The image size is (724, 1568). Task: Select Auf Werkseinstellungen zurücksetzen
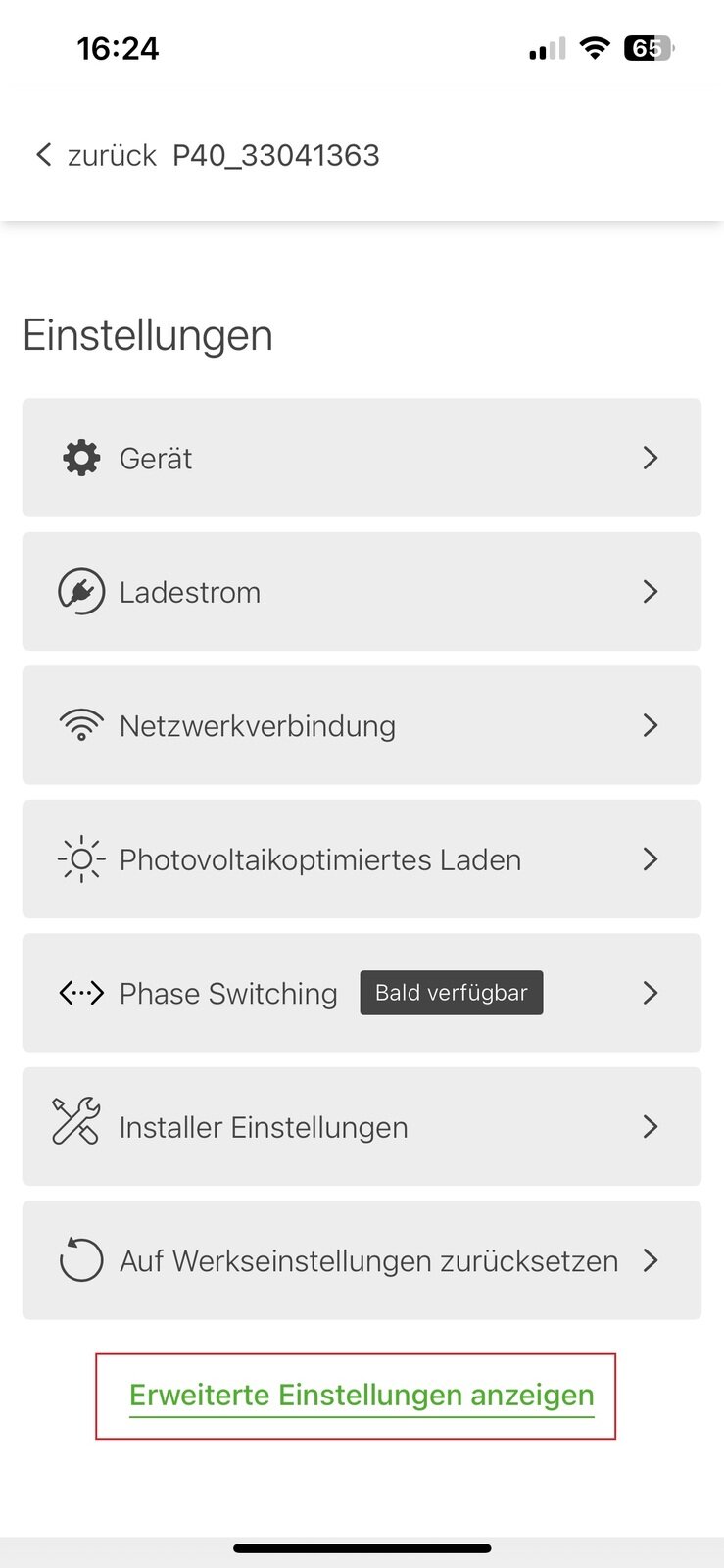point(367,1260)
